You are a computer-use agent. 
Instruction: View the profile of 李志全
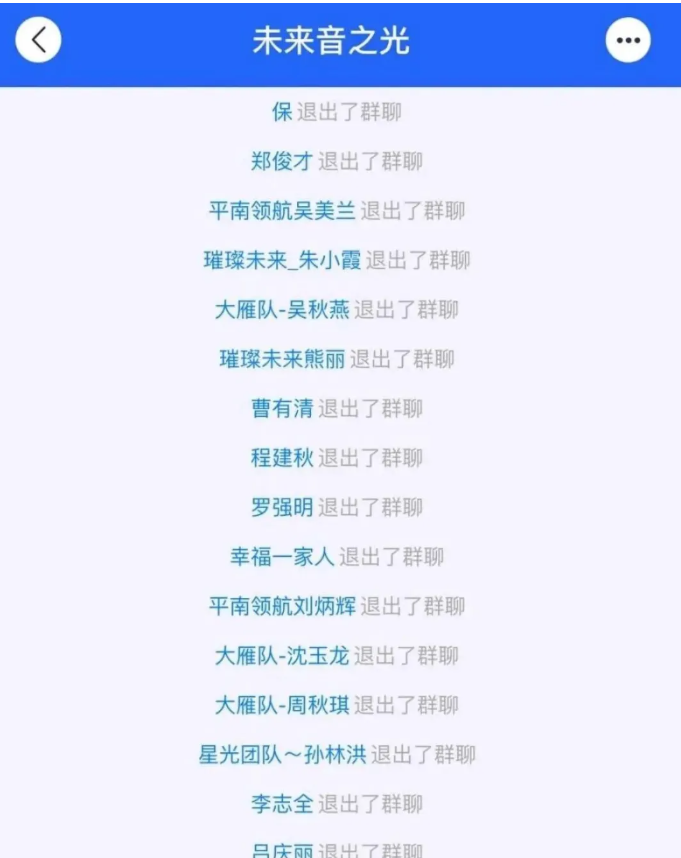282,804
